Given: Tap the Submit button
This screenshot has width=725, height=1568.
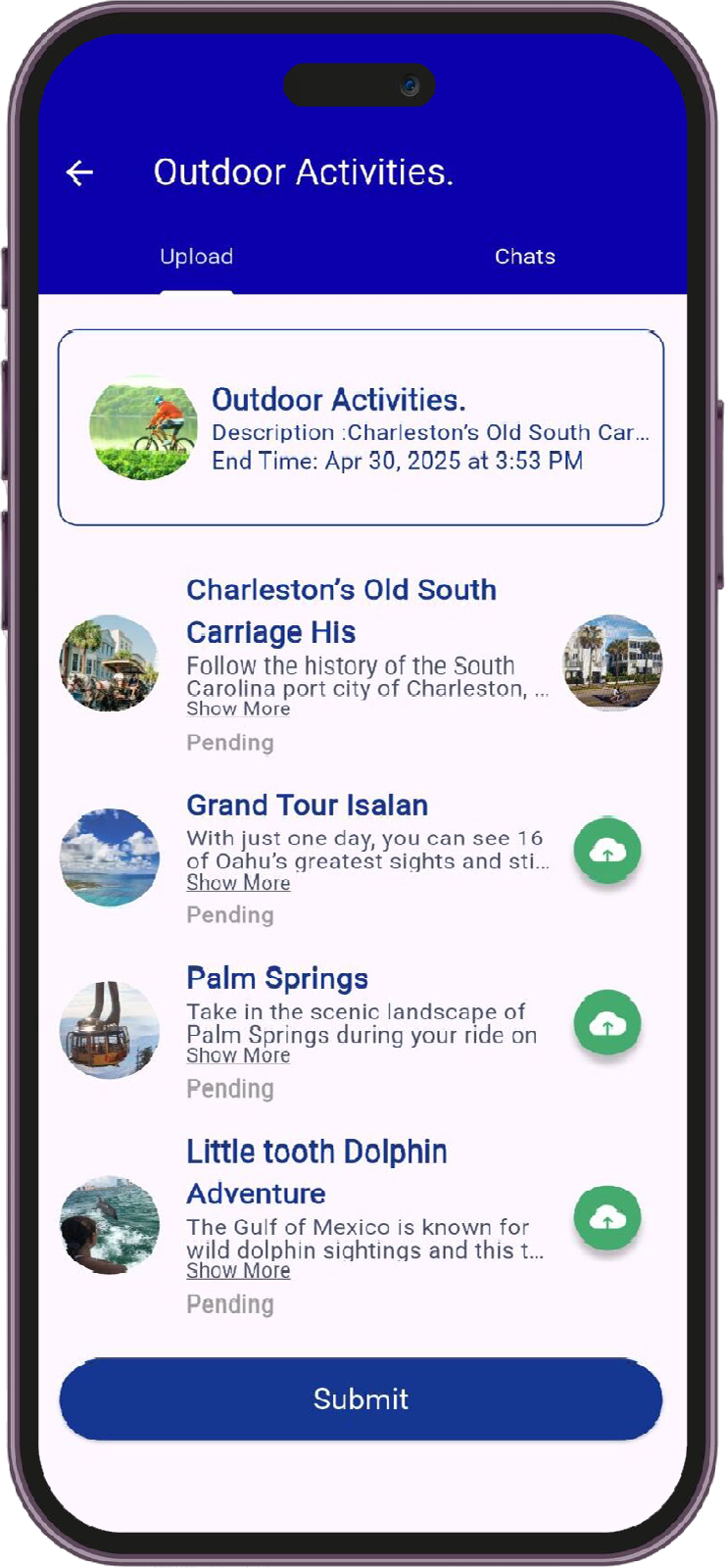Looking at the screenshot, I should tap(361, 1398).
